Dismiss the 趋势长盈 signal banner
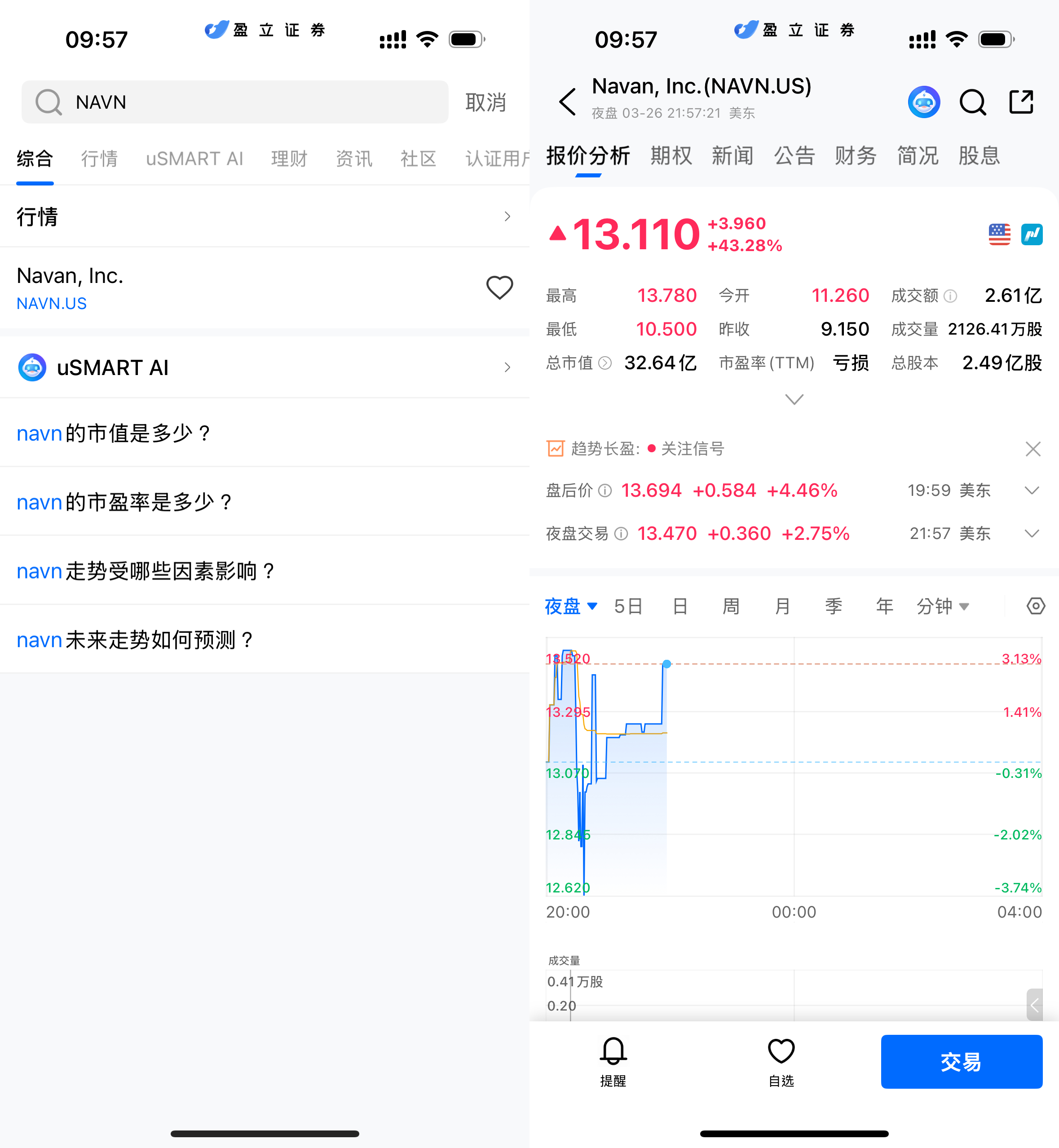 (x=1033, y=449)
